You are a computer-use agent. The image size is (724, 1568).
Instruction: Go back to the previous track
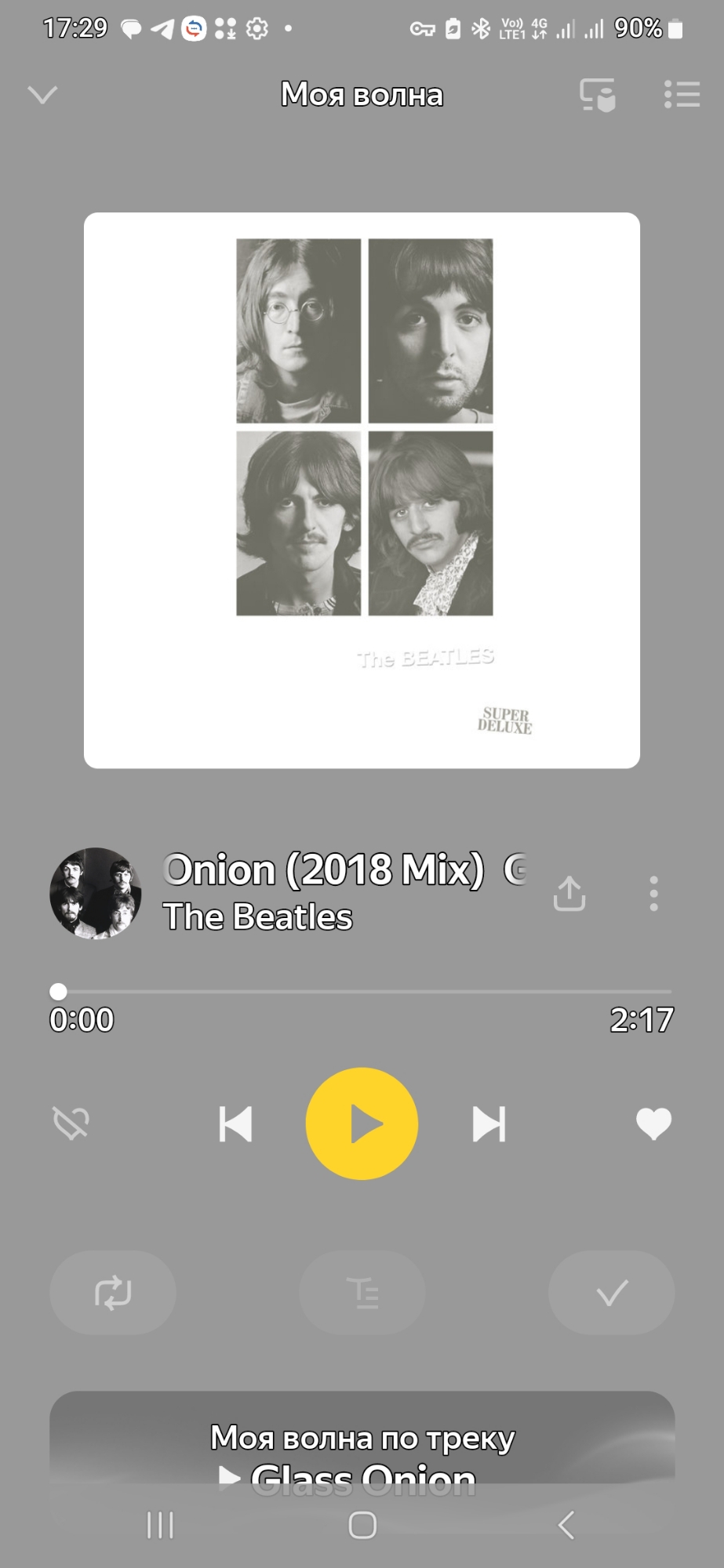(235, 1123)
